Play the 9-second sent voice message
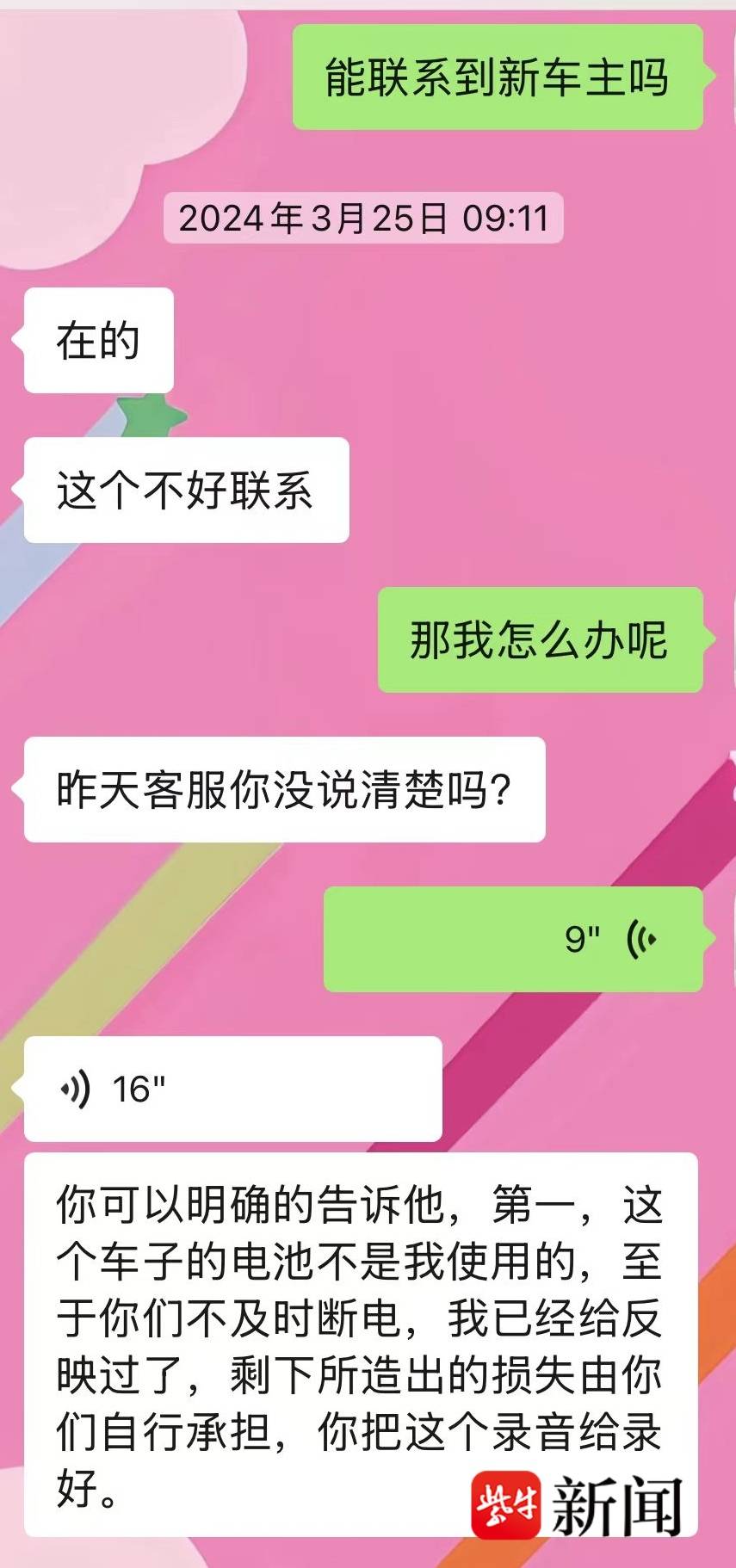 514,939
